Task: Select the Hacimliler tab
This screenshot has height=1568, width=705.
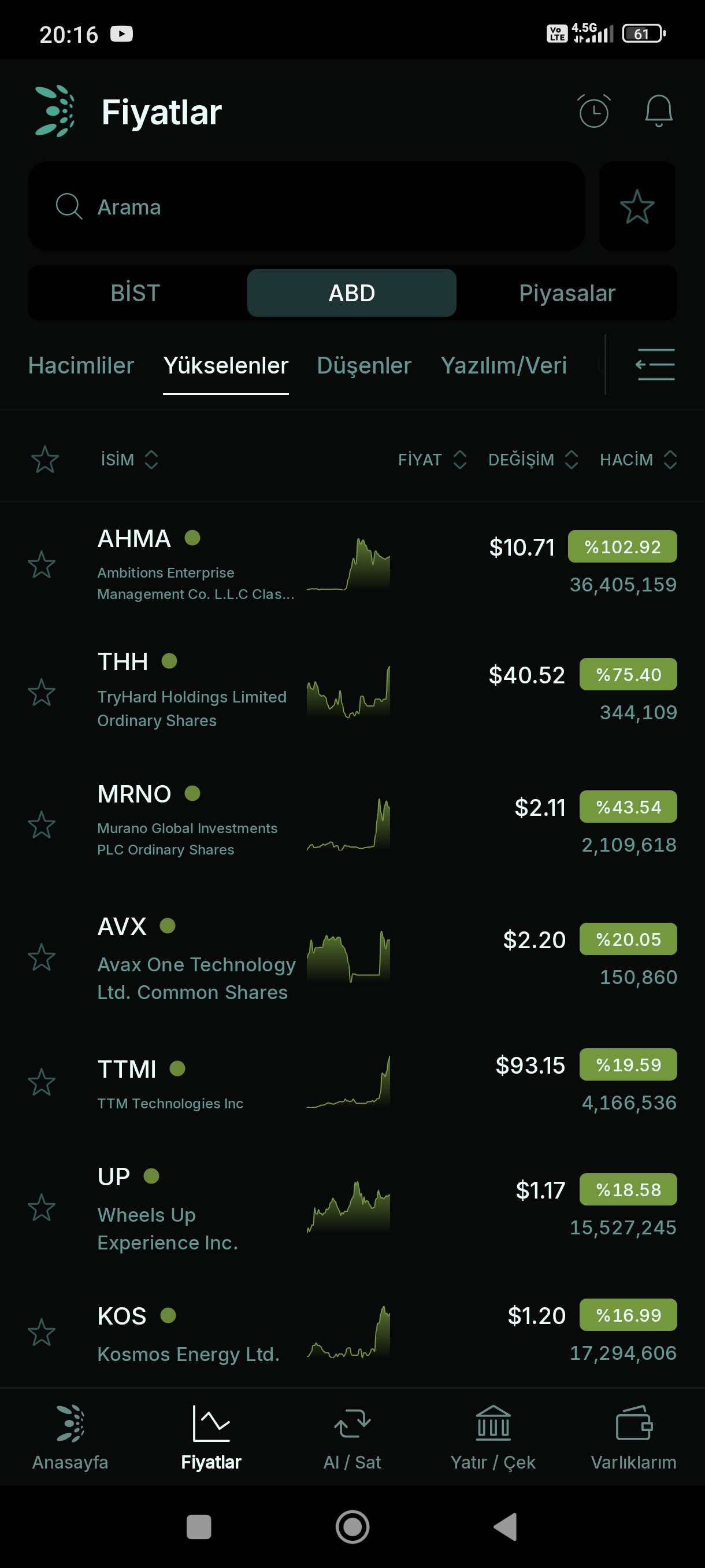Action: point(81,365)
